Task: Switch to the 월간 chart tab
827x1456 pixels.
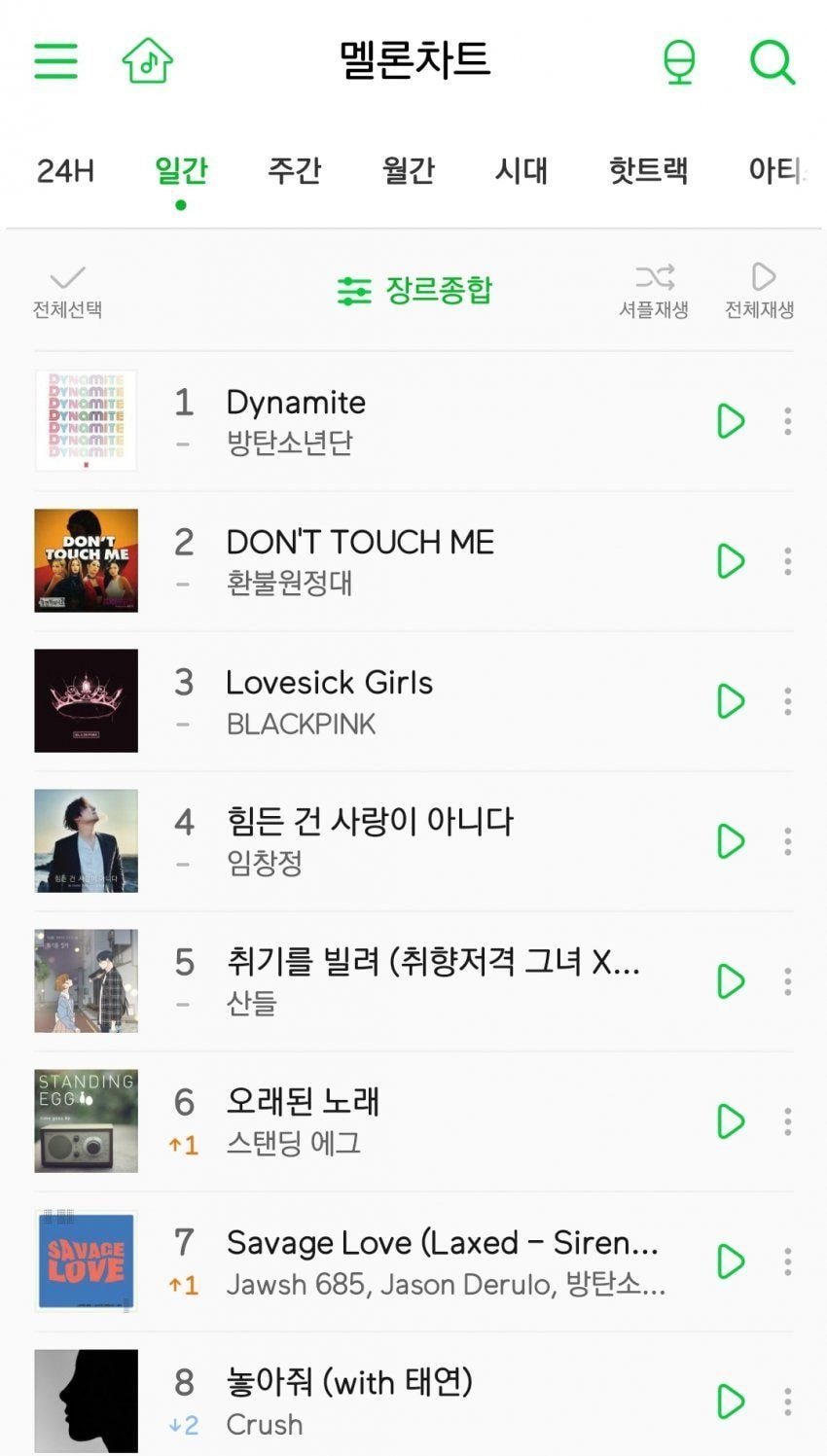Action: coord(408,171)
